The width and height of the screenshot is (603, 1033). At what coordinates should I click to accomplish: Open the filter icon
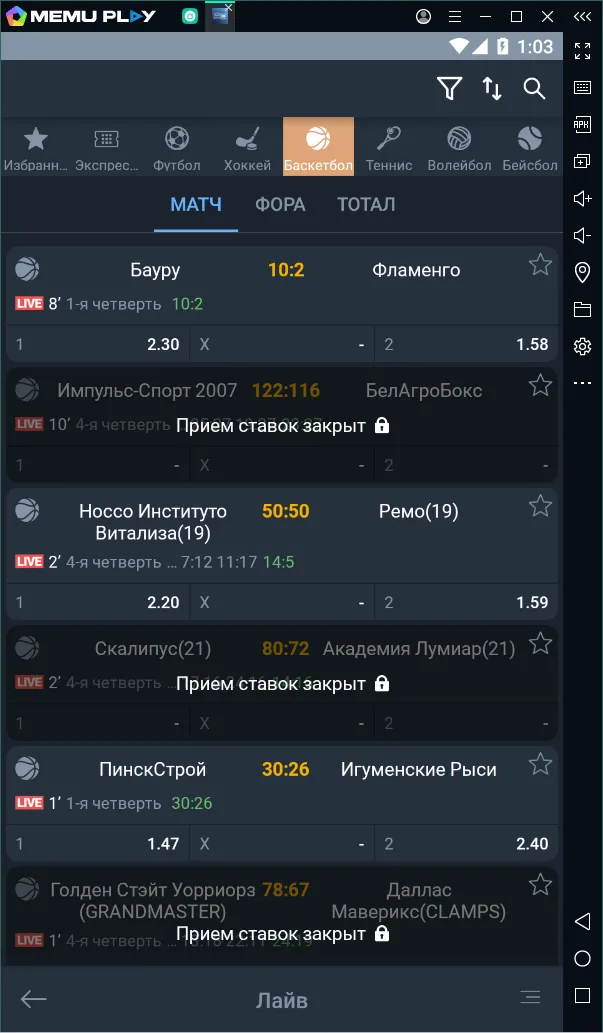point(450,88)
